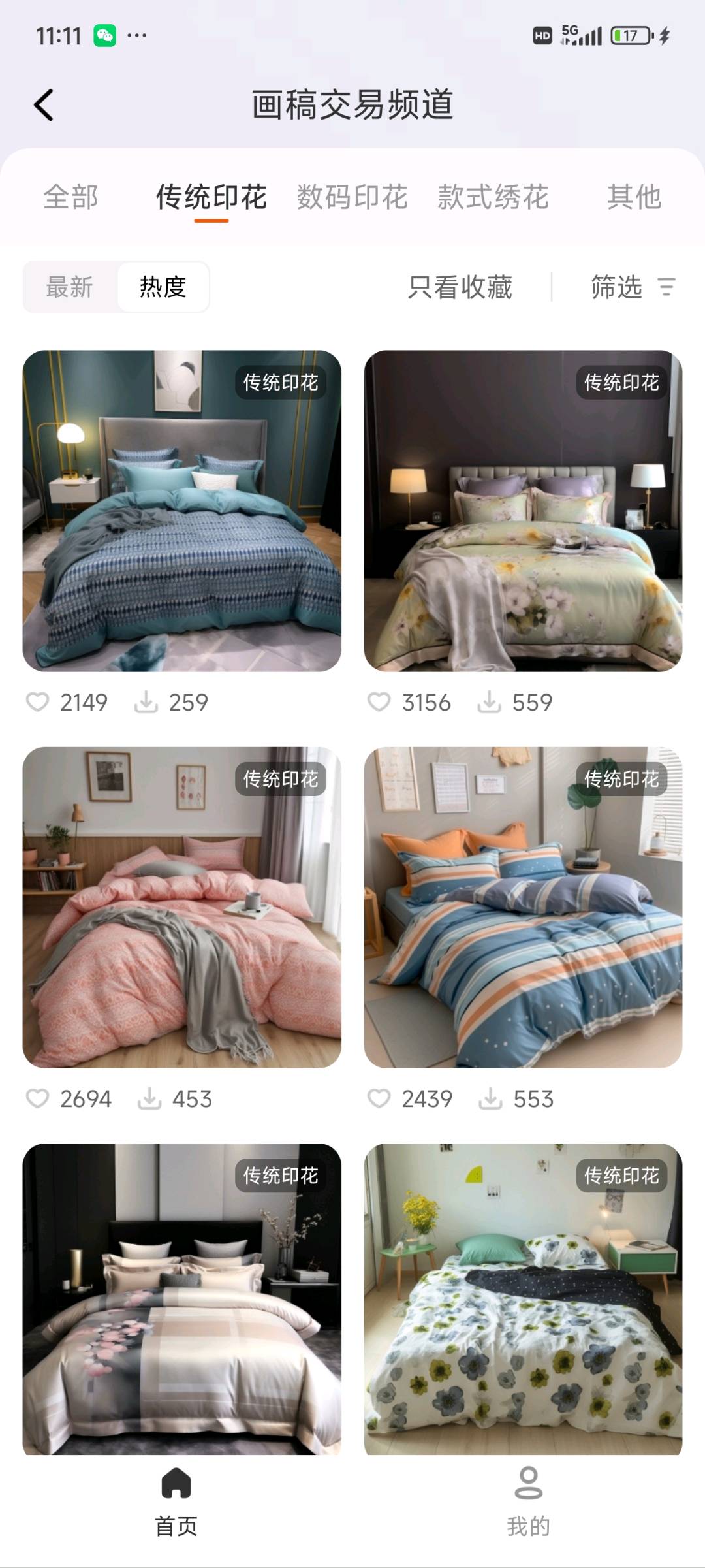Open the green floral bedding design
The image size is (705, 1568).
(x=523, y=511)
